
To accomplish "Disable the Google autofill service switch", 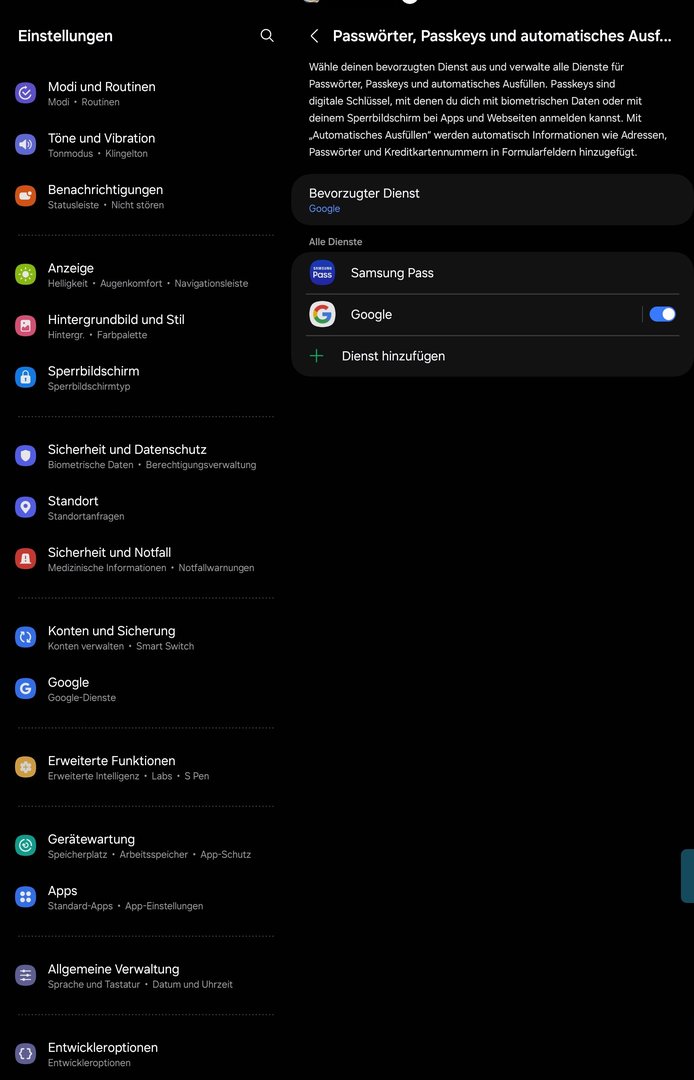I will click(662, 314).
